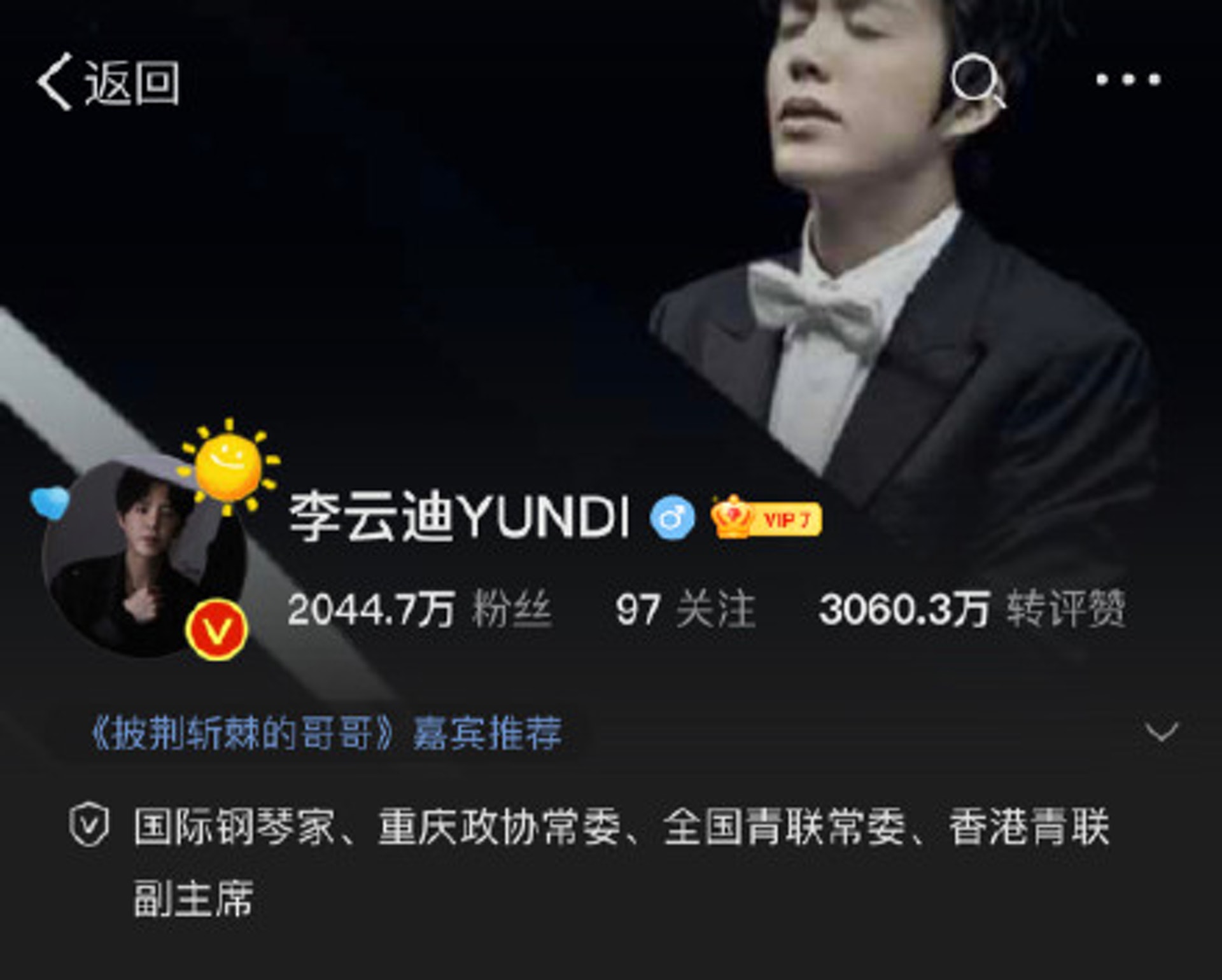Open the search icon on the profile
Image resolution: width=1222 pixels, height=980 pixels.
(x=977, y=81)
